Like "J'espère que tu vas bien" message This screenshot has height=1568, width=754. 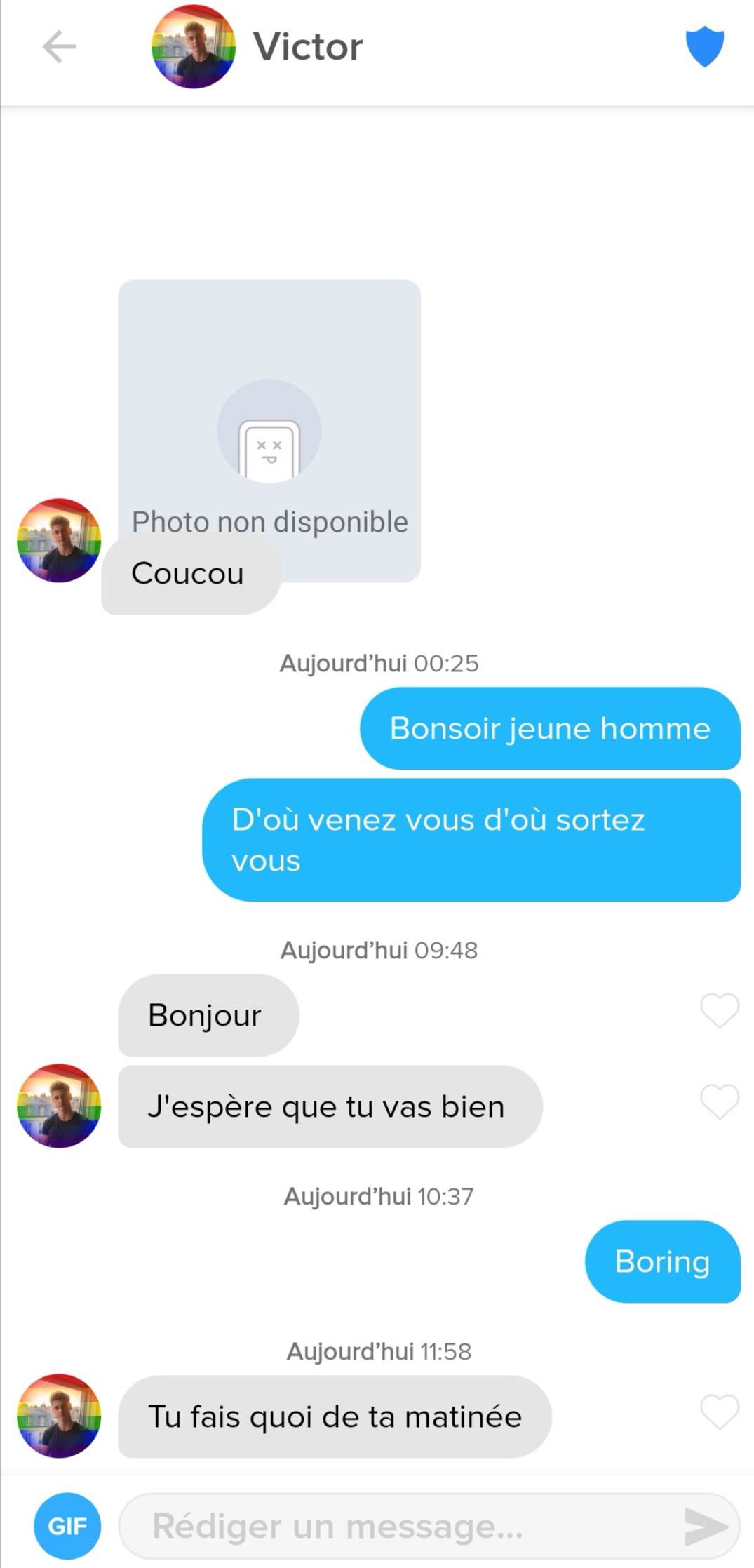[720, 1101]
